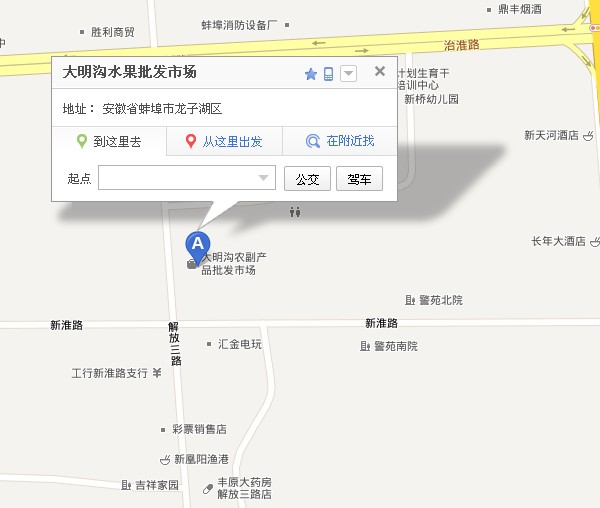This screenshot has width=600, height=508.
Task: Send this location to phone
Action: [328, 74]
